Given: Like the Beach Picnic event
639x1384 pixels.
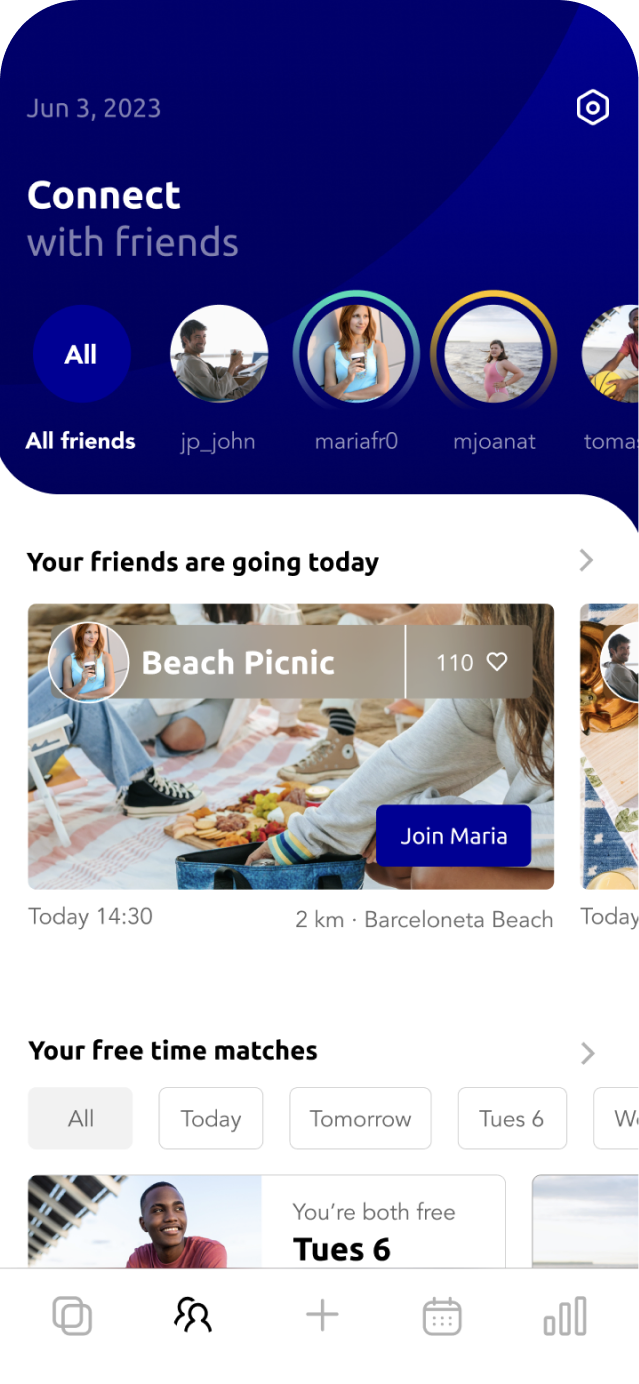Looking at the screenshot, I should pyautogui.click(x=496, y=662).
